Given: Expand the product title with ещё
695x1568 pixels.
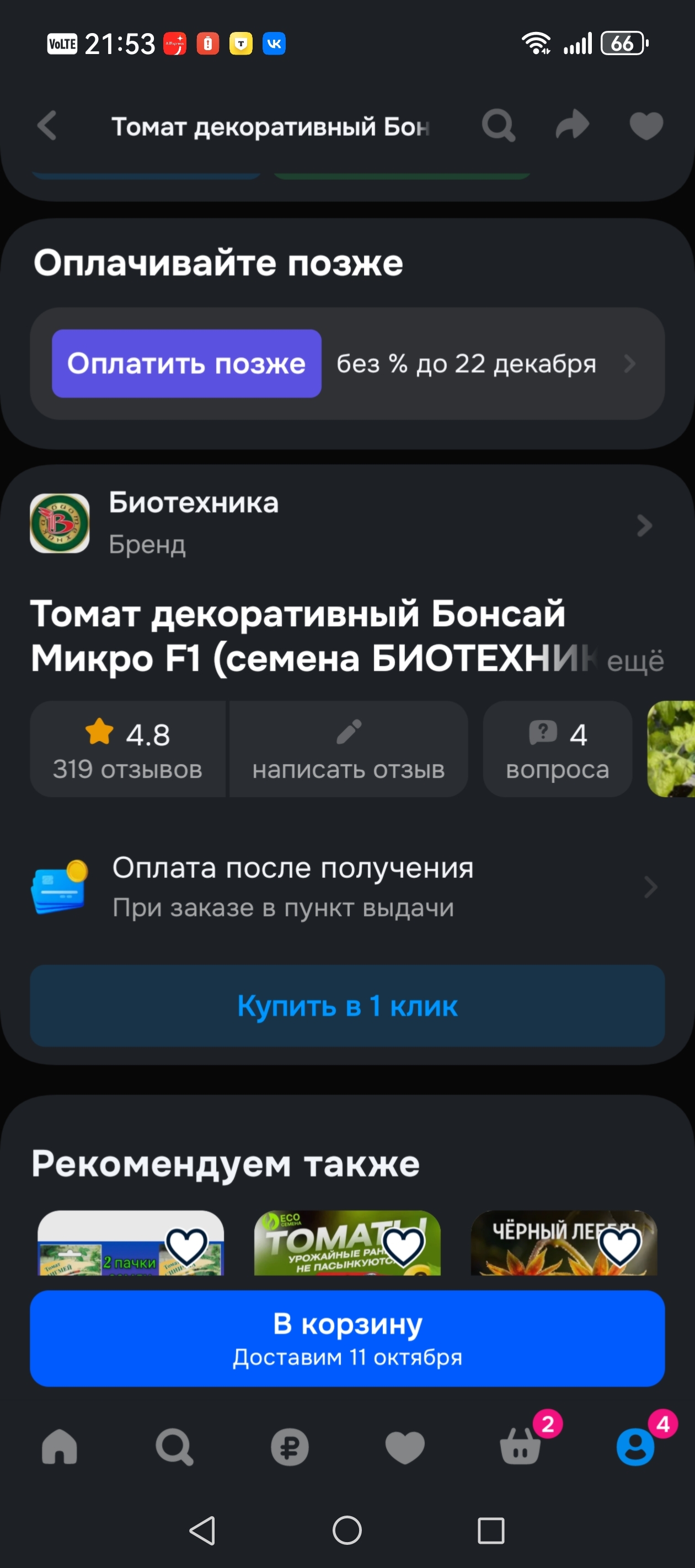Looking at the screenshot, I should [635, 661].
